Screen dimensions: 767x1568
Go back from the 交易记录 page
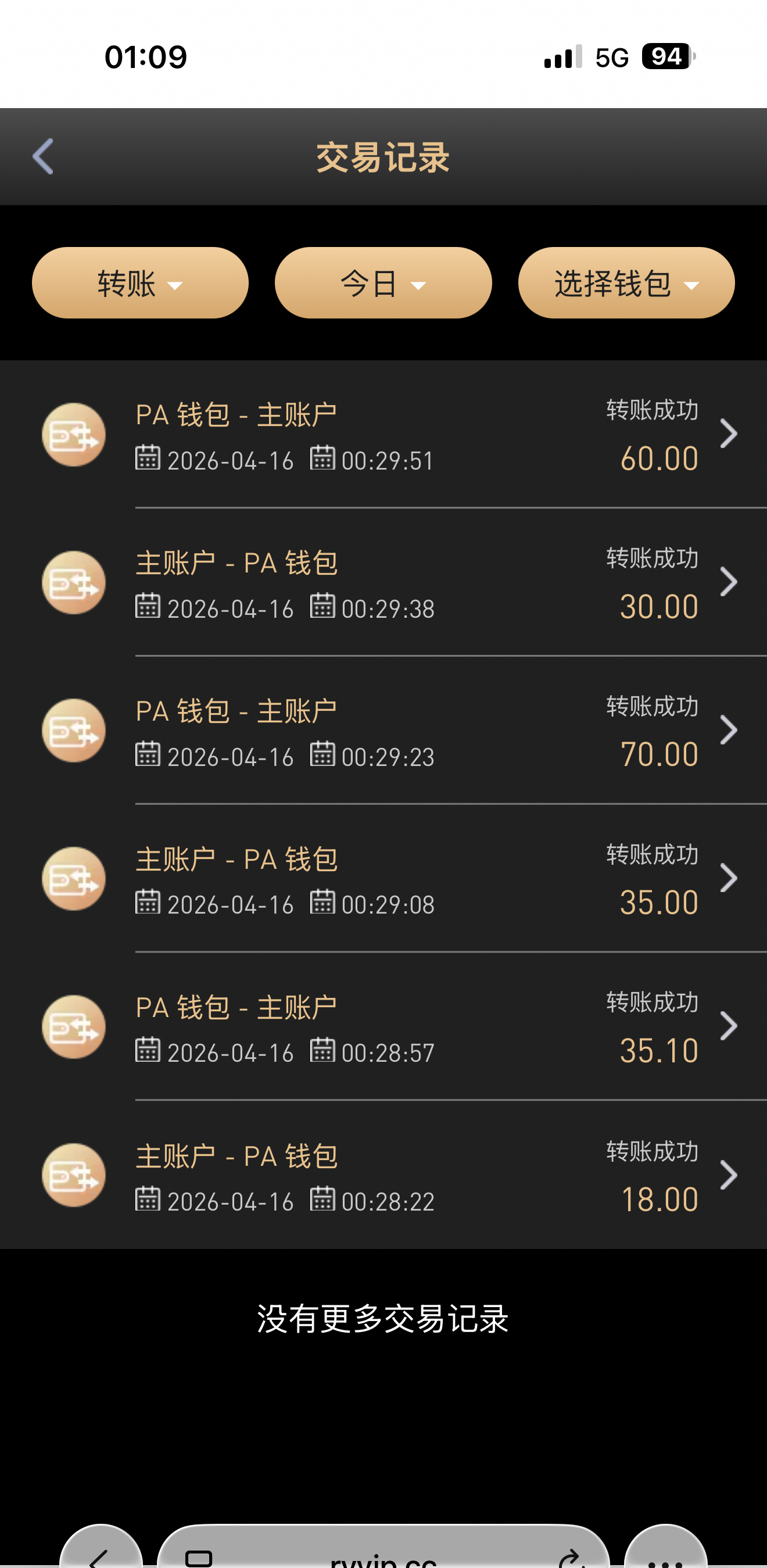point(42,157)
